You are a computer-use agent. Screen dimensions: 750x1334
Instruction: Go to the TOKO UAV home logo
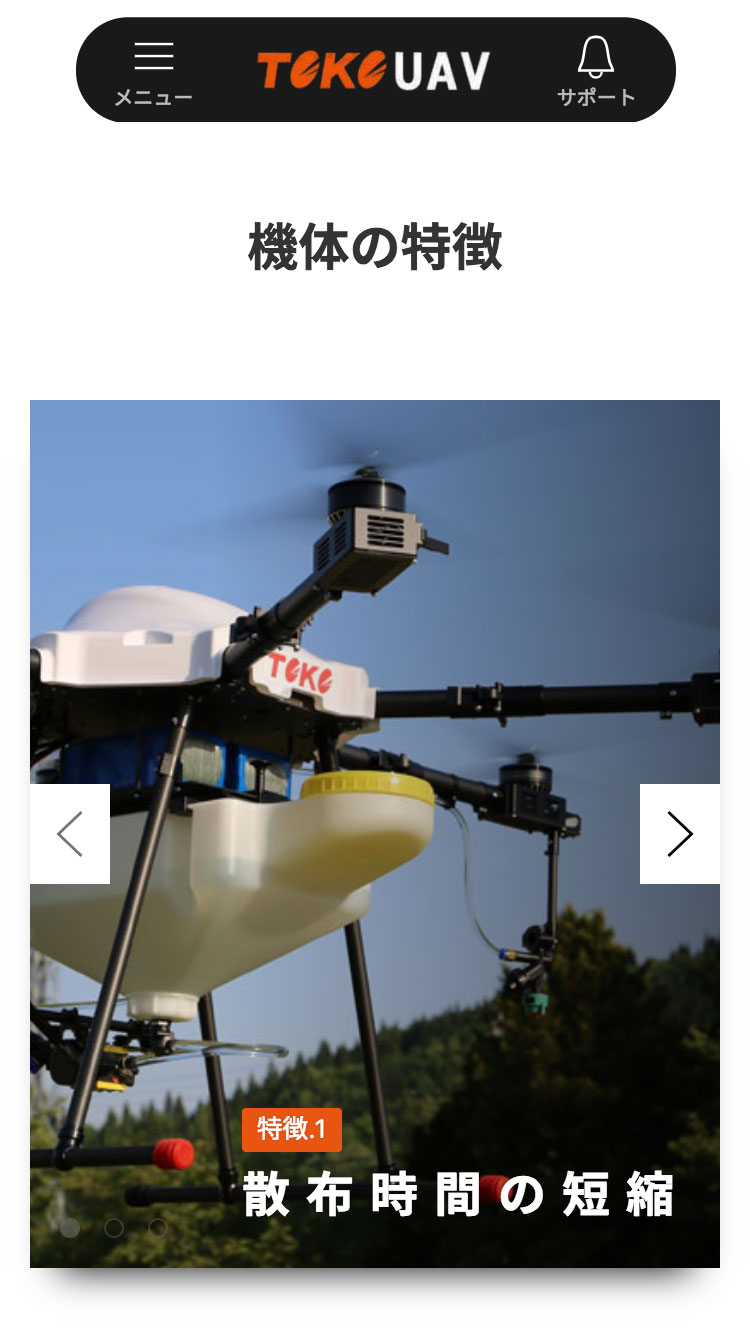[374, 70]
